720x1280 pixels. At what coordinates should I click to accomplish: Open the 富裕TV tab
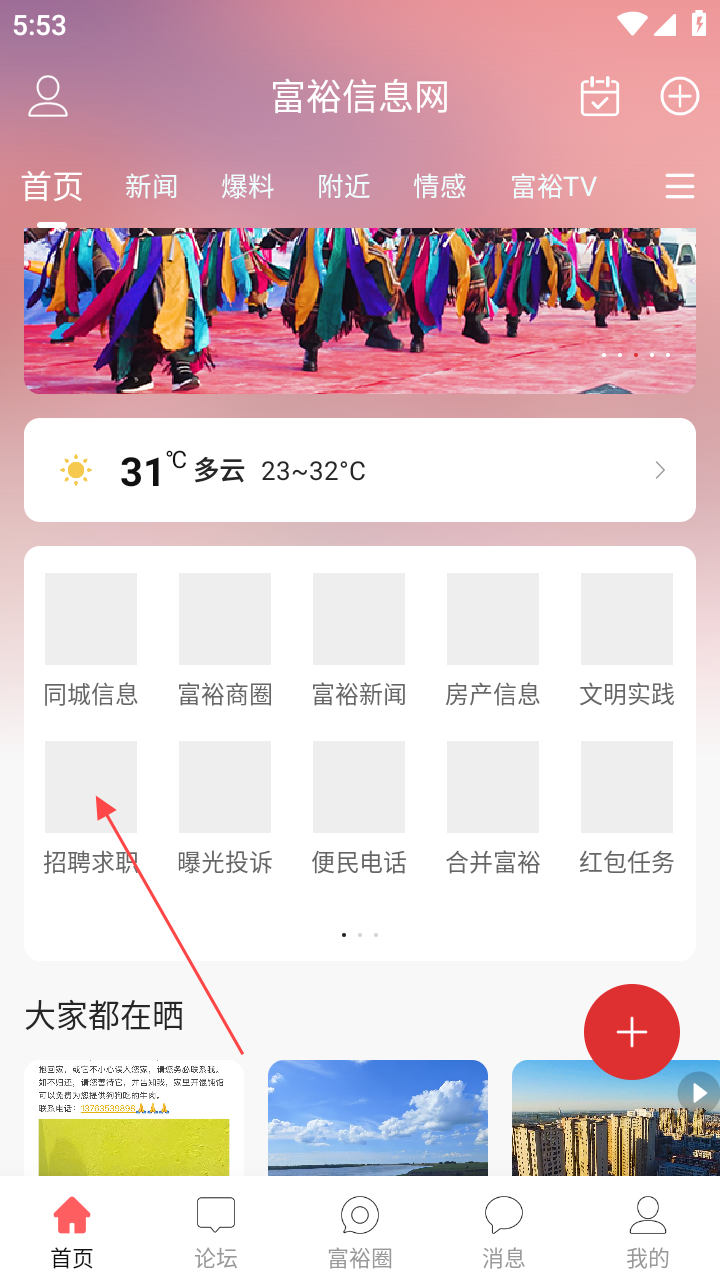(x=553, y=186)
